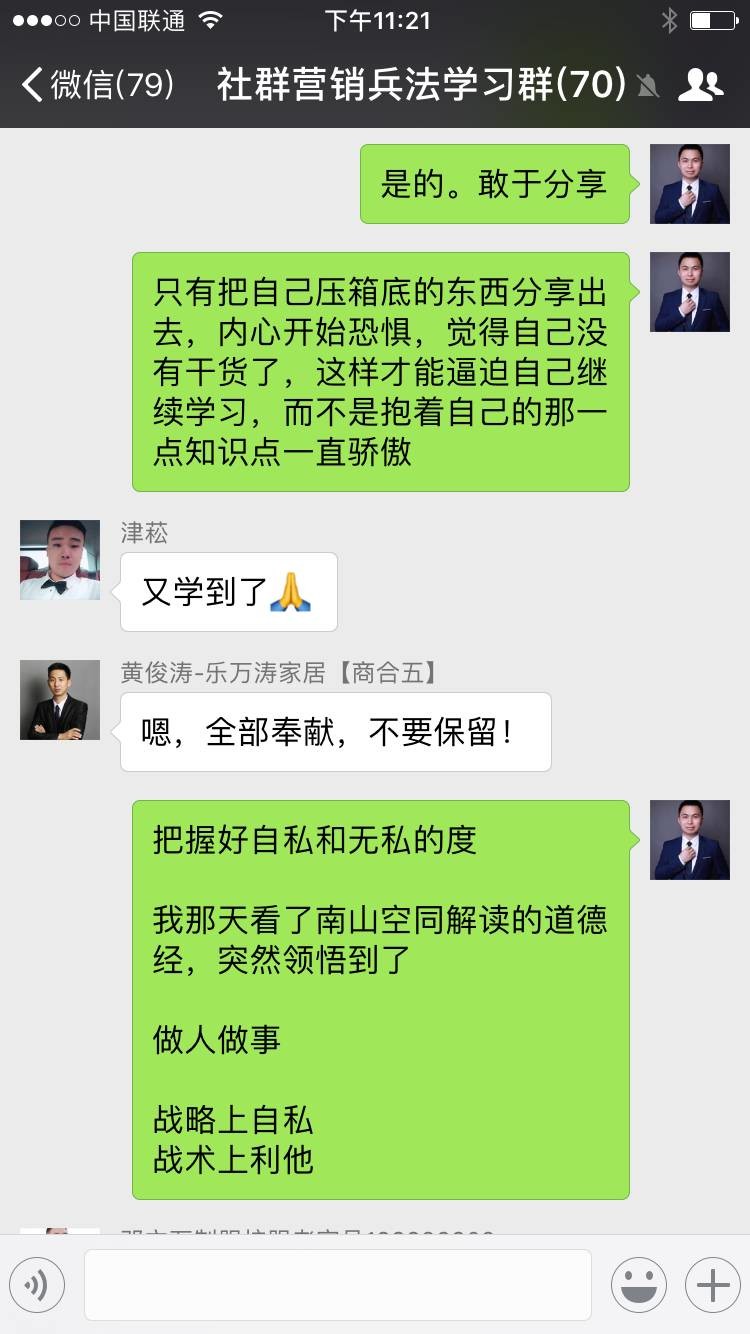Open the plus attachments menu
The height and width of the screenshot is (1334, 750).
pyautogui.click(x=712, y=1285)
